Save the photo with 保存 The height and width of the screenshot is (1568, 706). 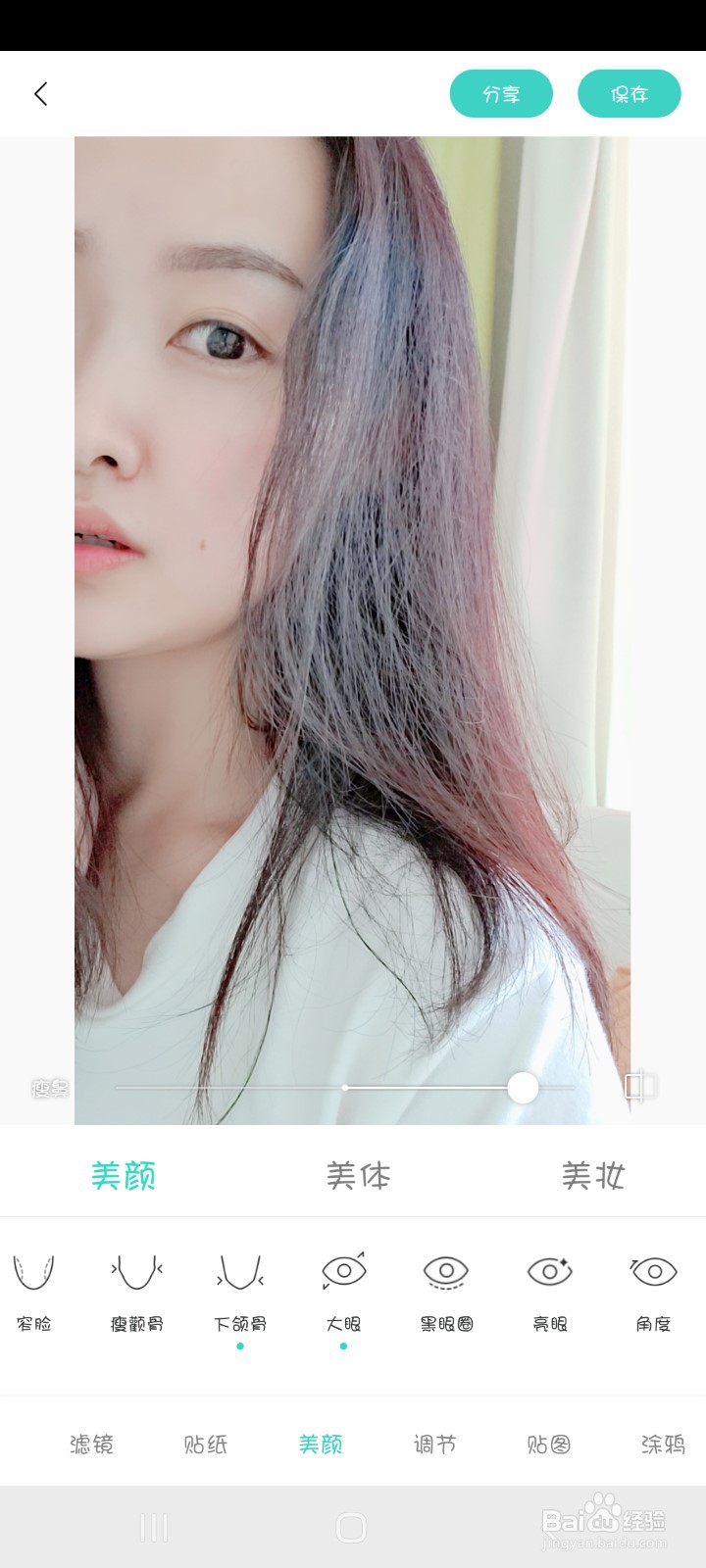629,94
